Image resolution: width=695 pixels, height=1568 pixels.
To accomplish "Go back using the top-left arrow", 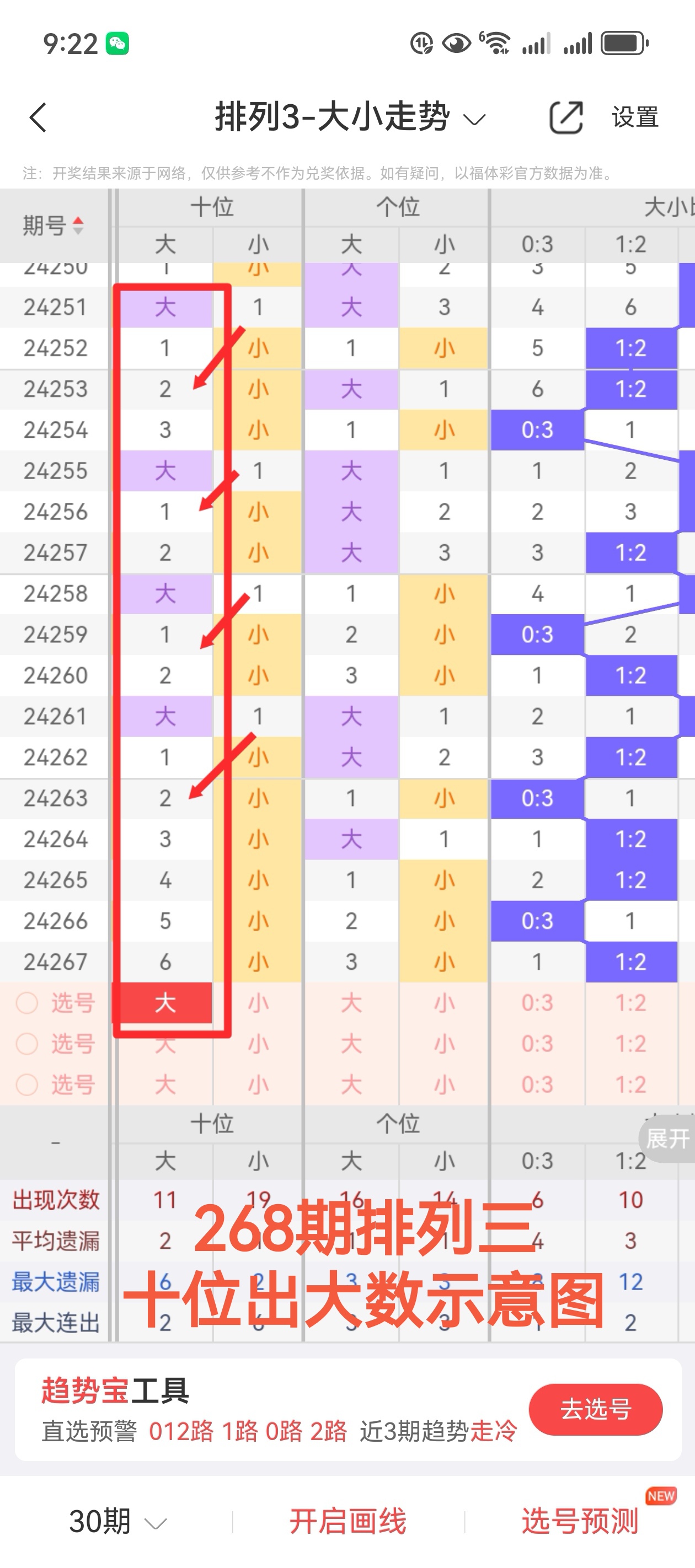I will click(x=38, y=117).
